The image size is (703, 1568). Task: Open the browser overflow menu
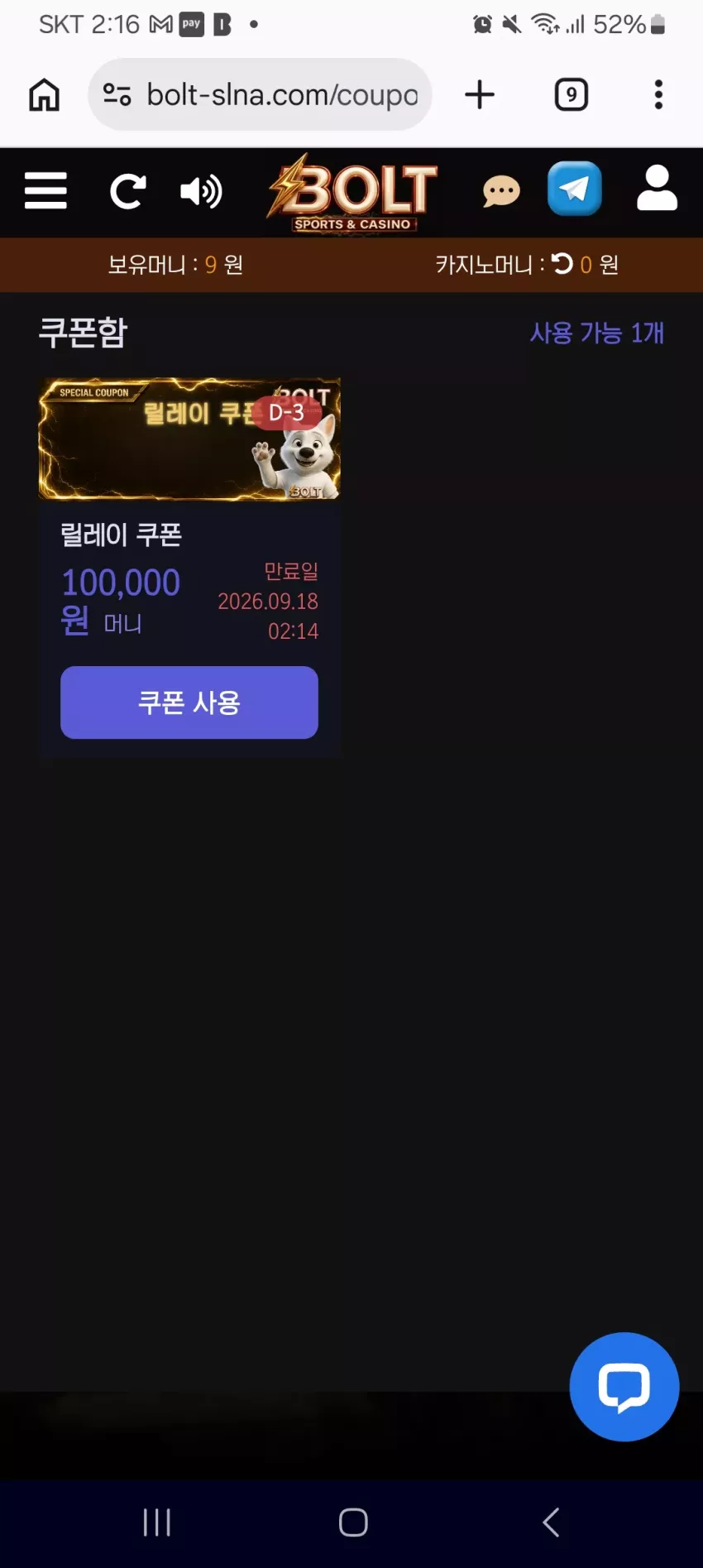click(x=658, y=94)
